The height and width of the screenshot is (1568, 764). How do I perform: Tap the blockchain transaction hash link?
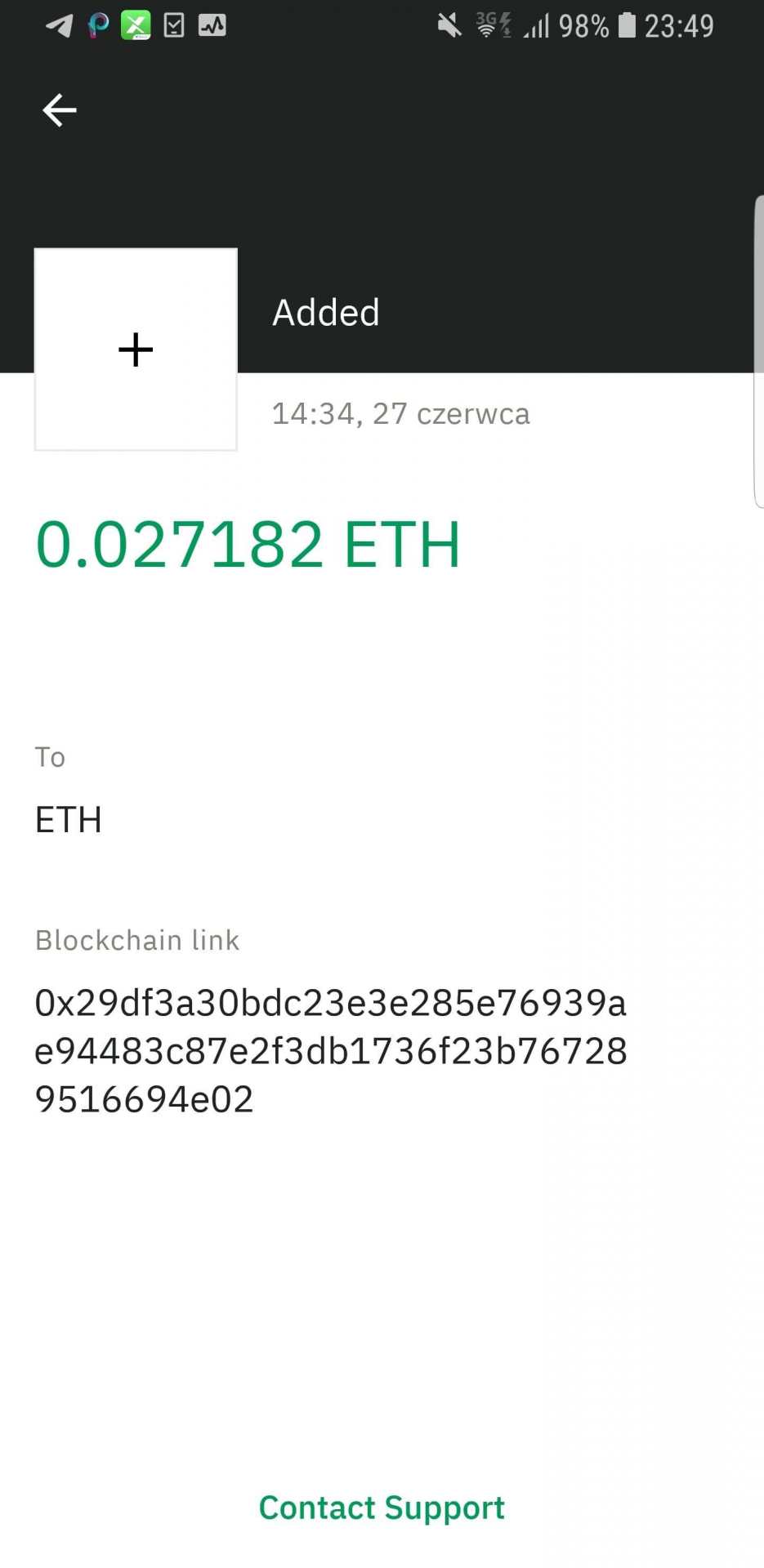click(330, 1051)
